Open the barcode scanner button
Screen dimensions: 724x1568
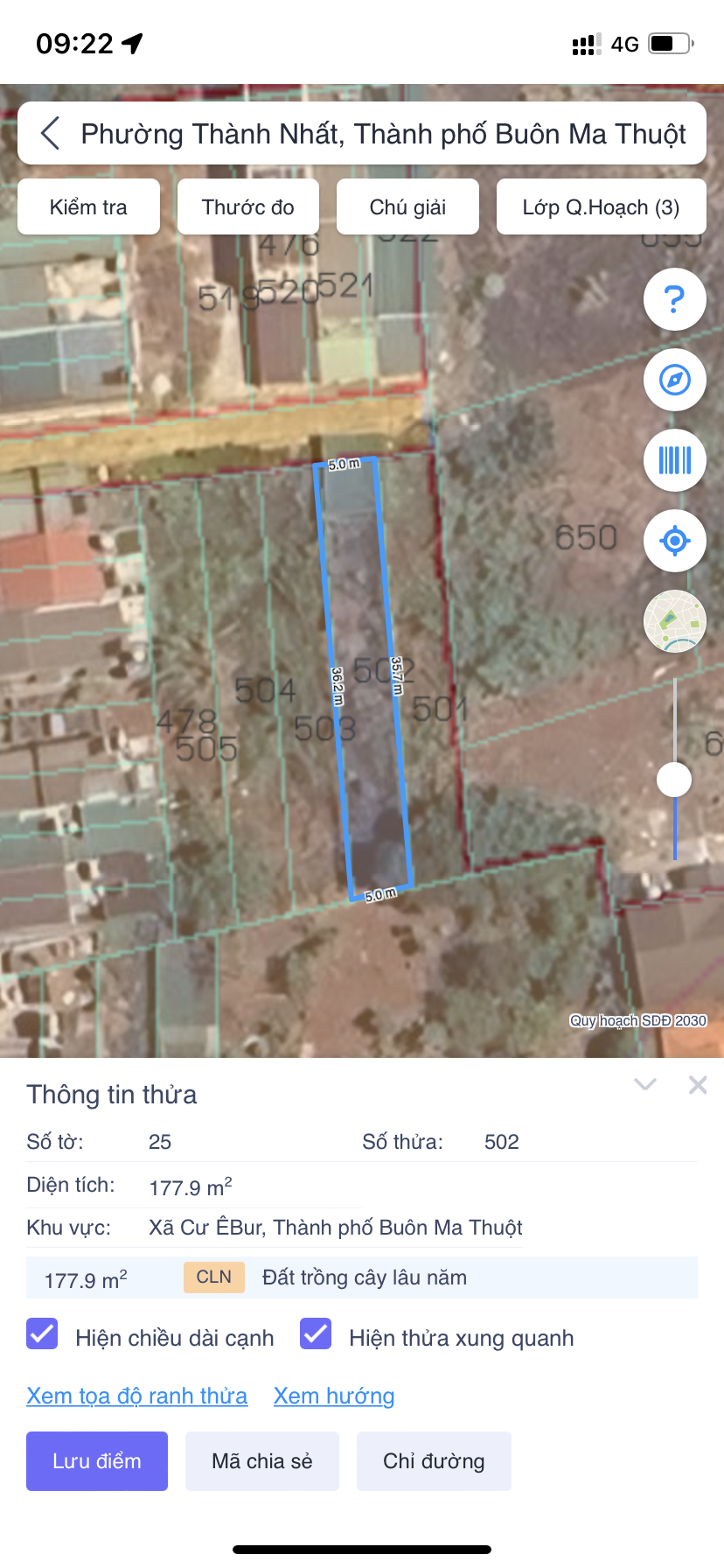point(674,460)
